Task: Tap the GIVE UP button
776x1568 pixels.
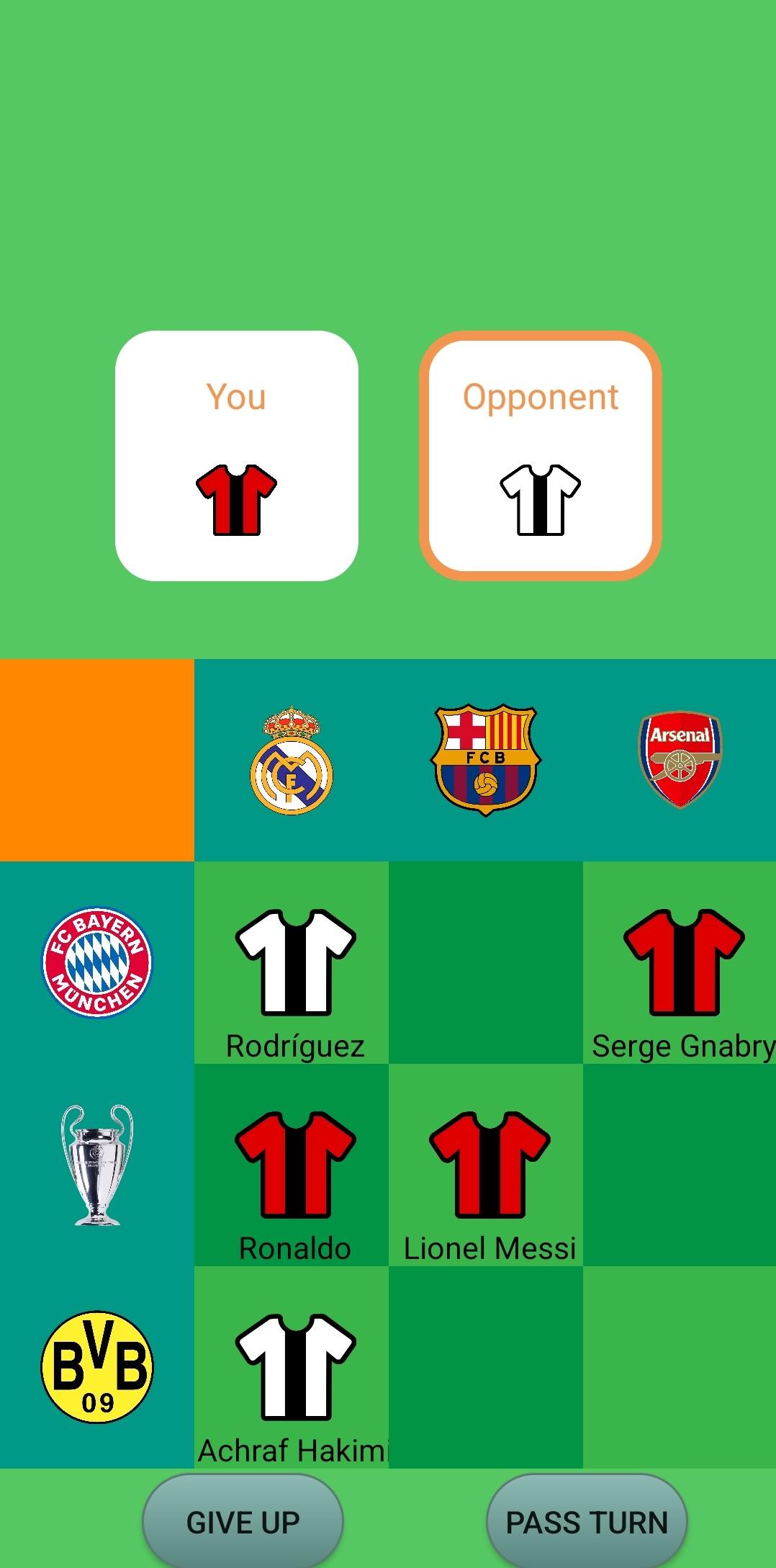Action: click(x=243, y=1522)
